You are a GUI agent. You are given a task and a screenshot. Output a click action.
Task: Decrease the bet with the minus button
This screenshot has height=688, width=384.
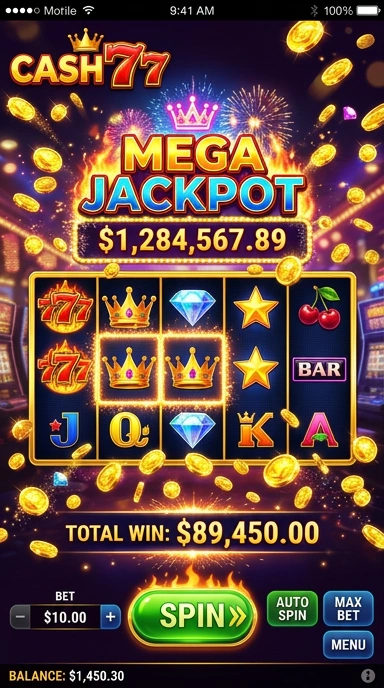(21, 617)
